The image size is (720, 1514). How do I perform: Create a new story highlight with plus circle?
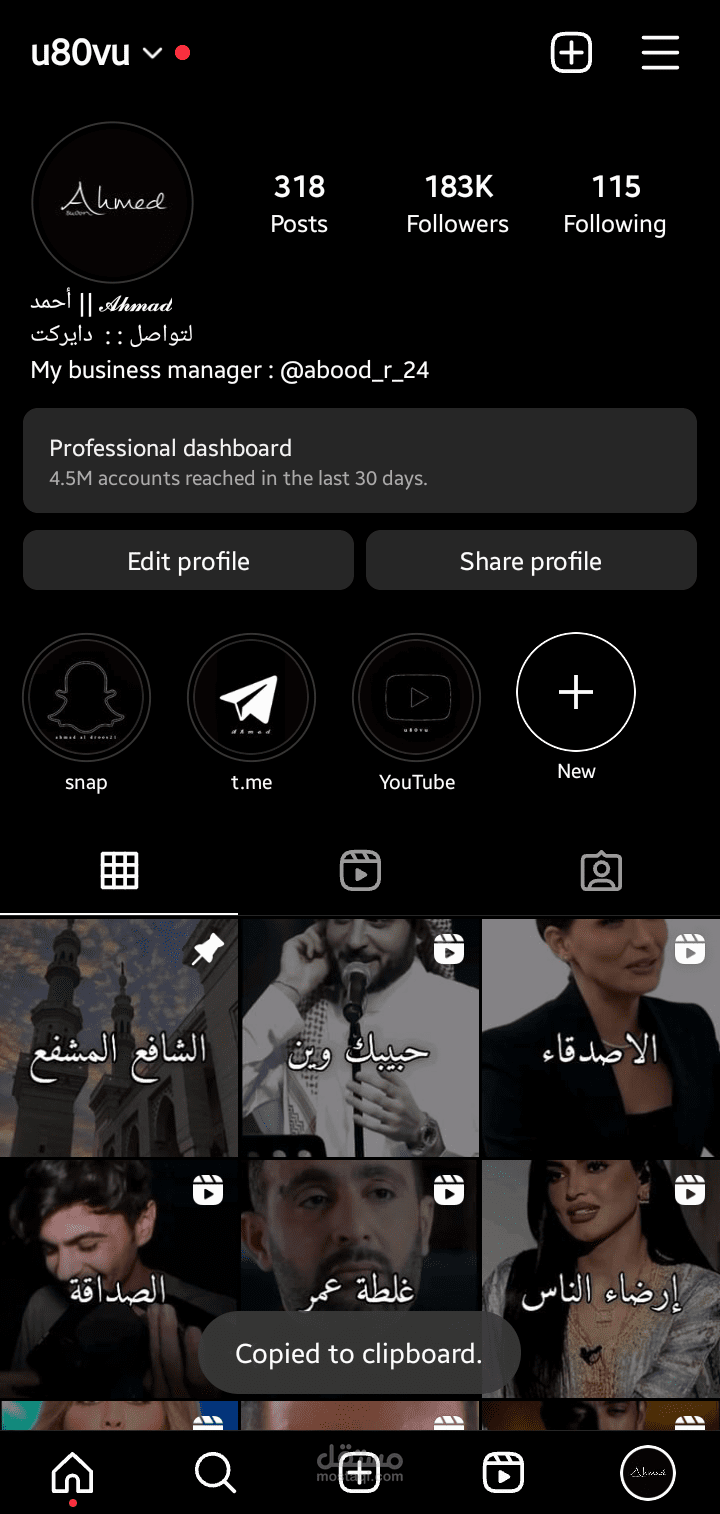coord(576,692)
